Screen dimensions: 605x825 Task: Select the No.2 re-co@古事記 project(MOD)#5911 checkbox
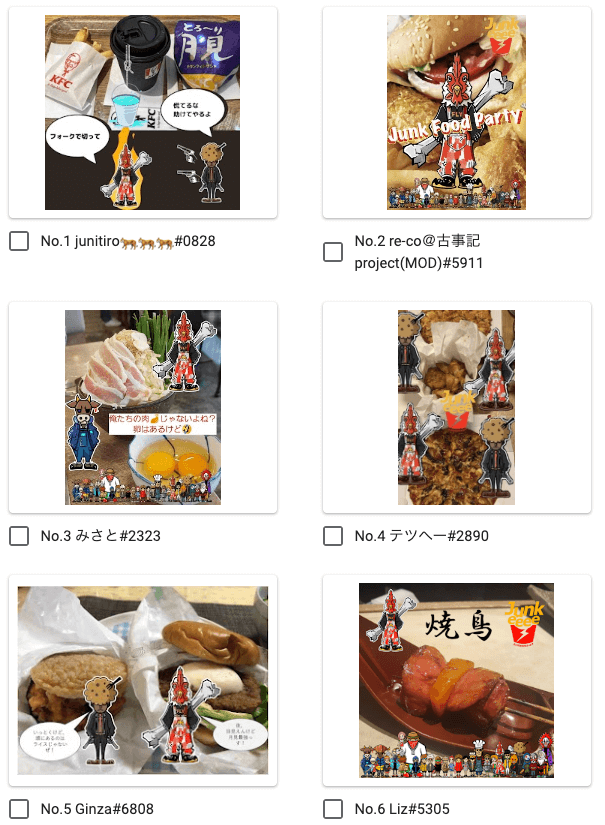[x=333, y=252]
